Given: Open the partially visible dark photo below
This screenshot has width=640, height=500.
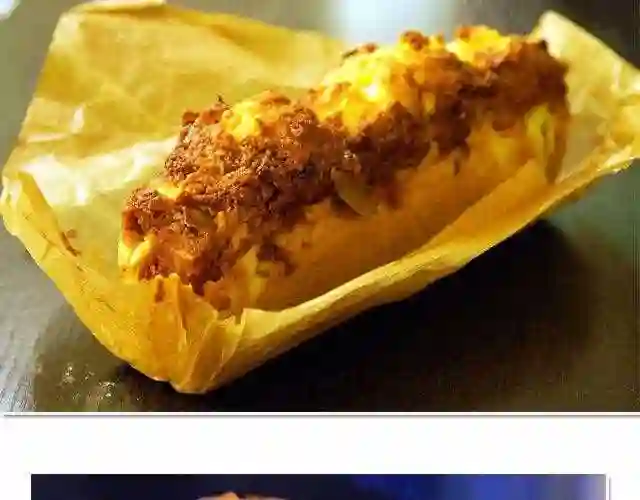Looking at the screenshot, I should coord(319,487).
